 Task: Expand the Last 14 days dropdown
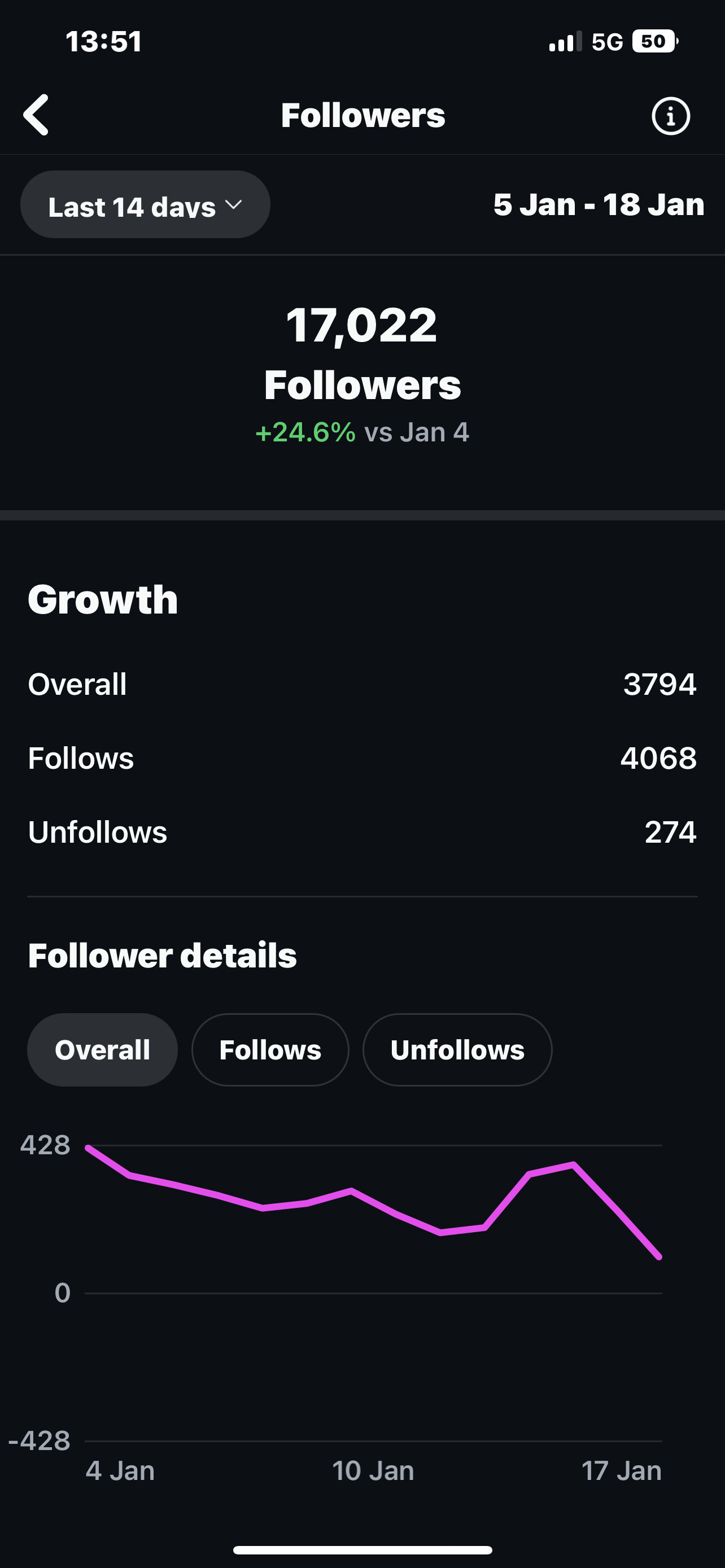[x=145, y=205]
